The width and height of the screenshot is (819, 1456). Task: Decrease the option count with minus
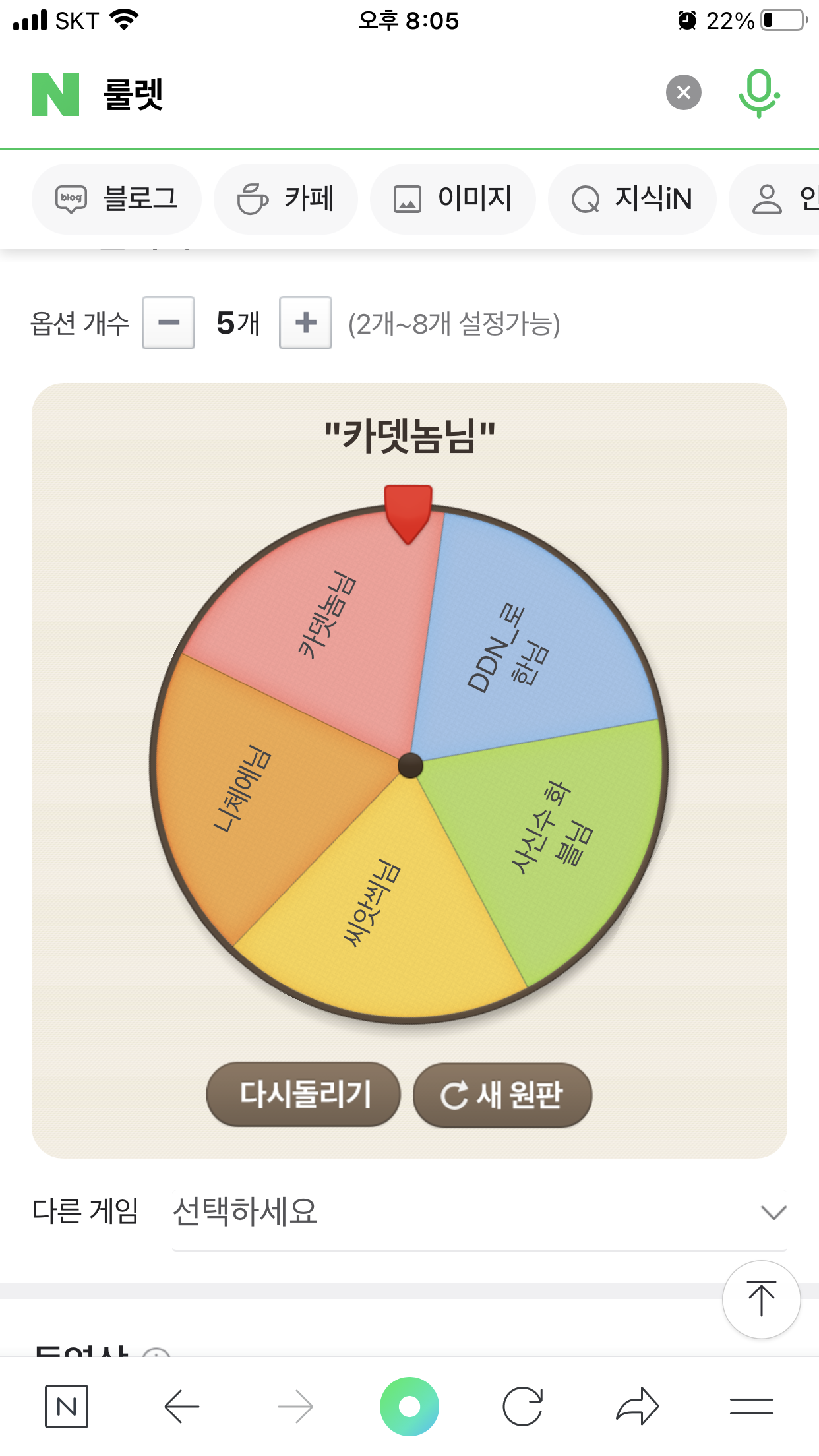pyautogui.click(x=169, y=322)
